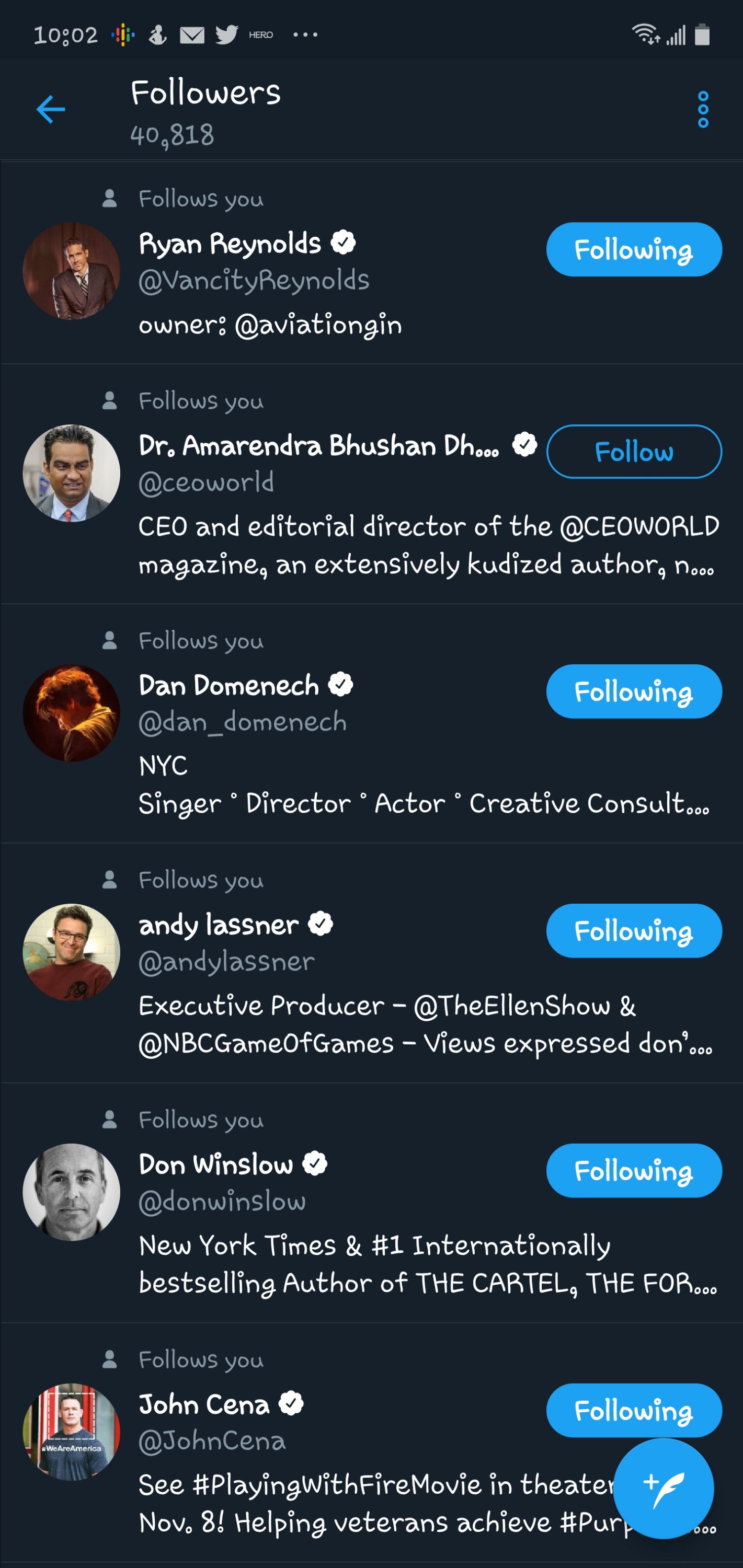Compose a new tweet
The image size is (743, 1568).
(663, 1488)
